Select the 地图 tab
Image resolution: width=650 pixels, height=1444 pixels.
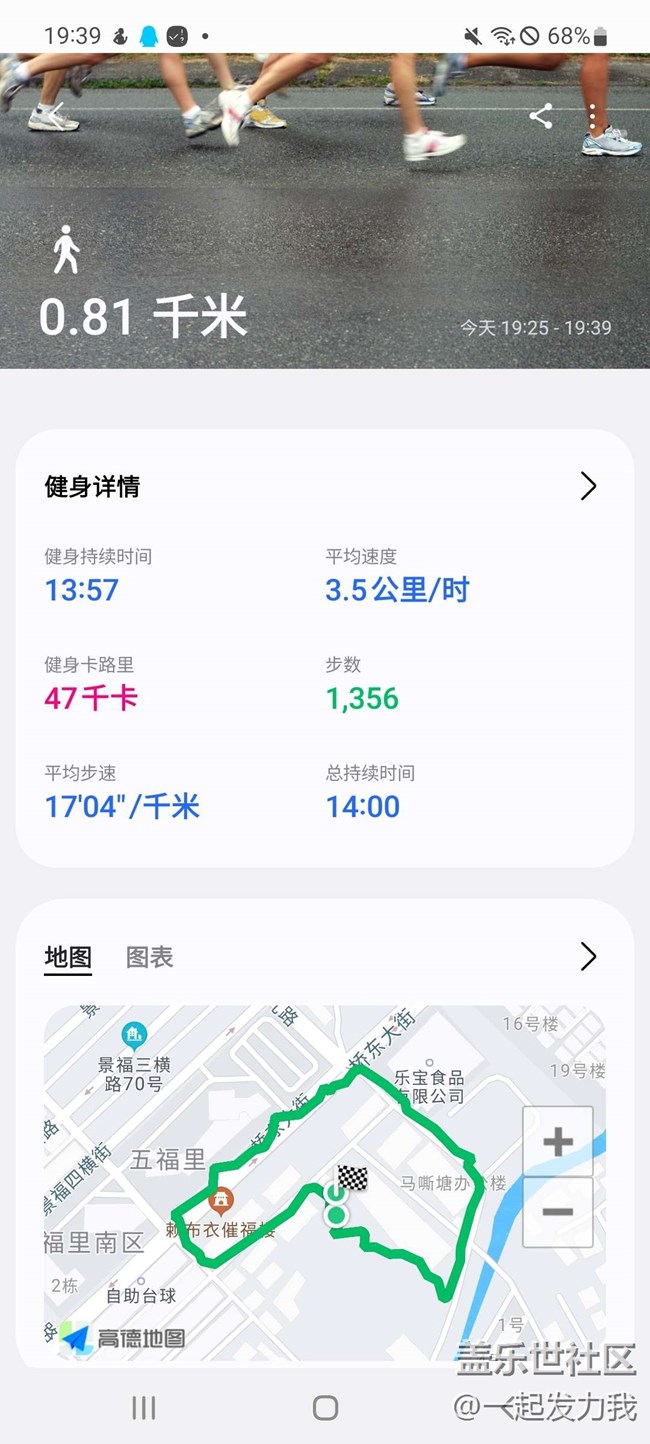click(x=68, y=957)
